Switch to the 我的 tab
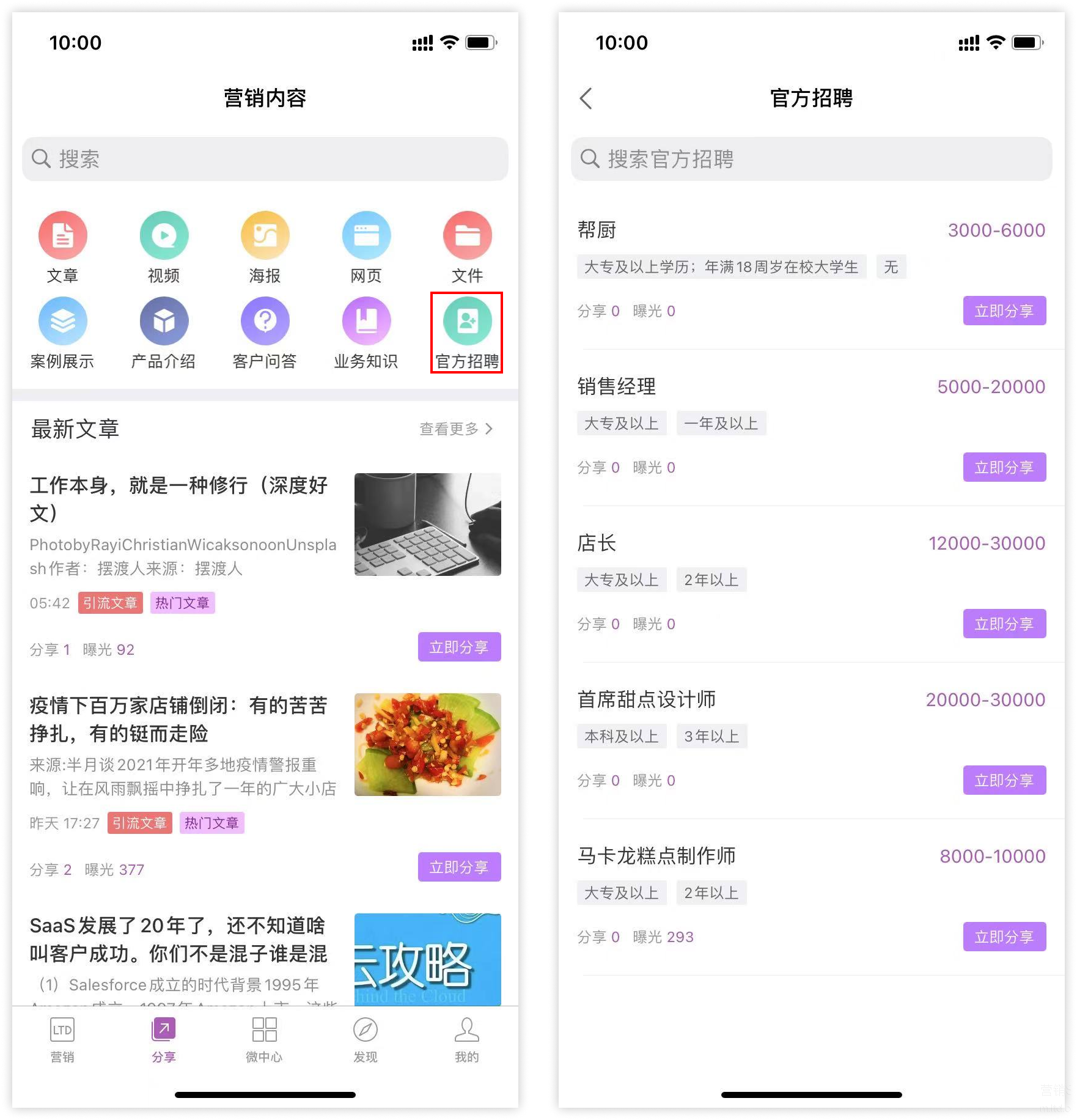Image resolution: width=1077 pixels, height=1120 pixels. (466, 1039)
